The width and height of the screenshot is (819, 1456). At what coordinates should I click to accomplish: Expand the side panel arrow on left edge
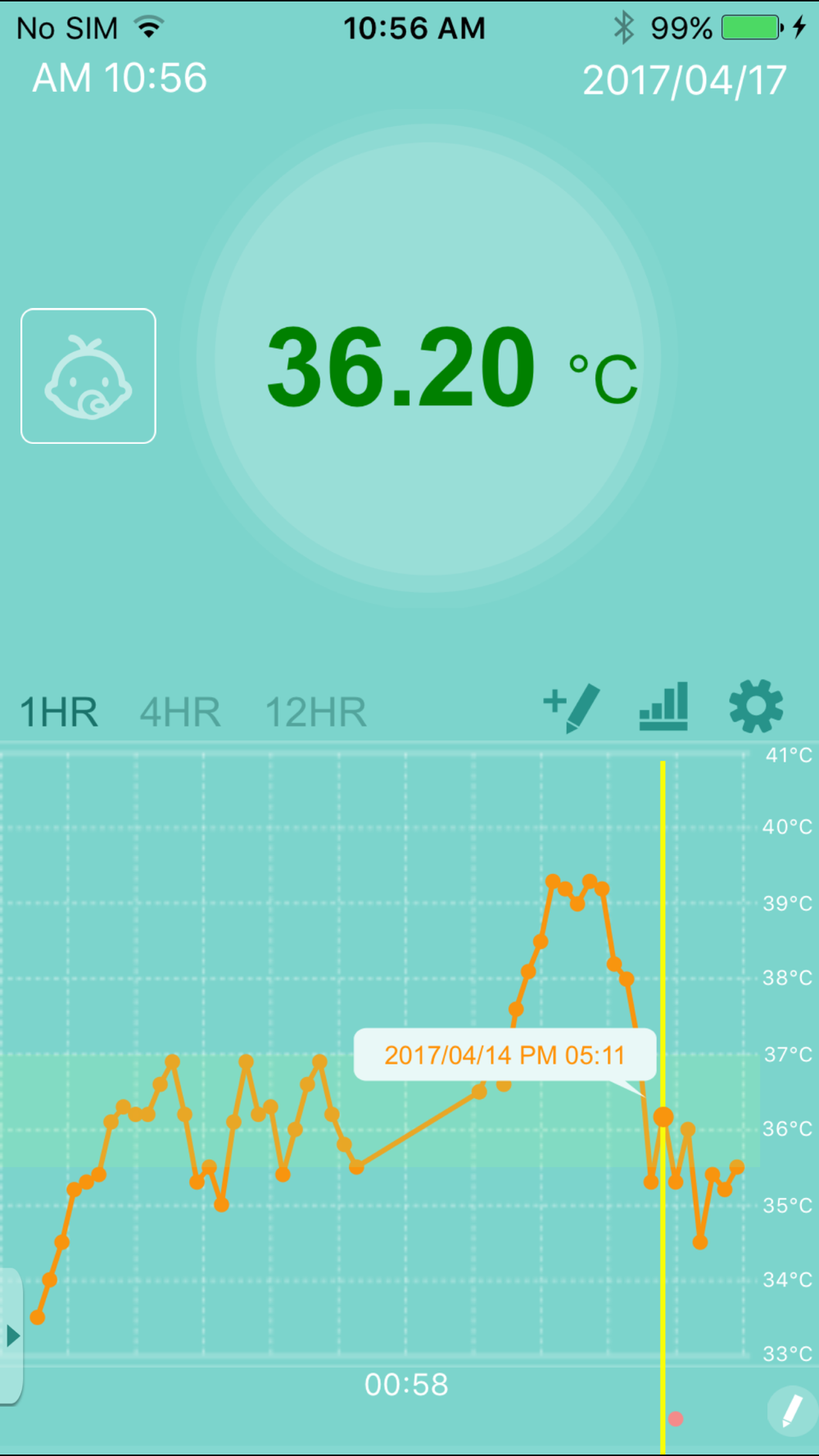(x=11, y=1336)
